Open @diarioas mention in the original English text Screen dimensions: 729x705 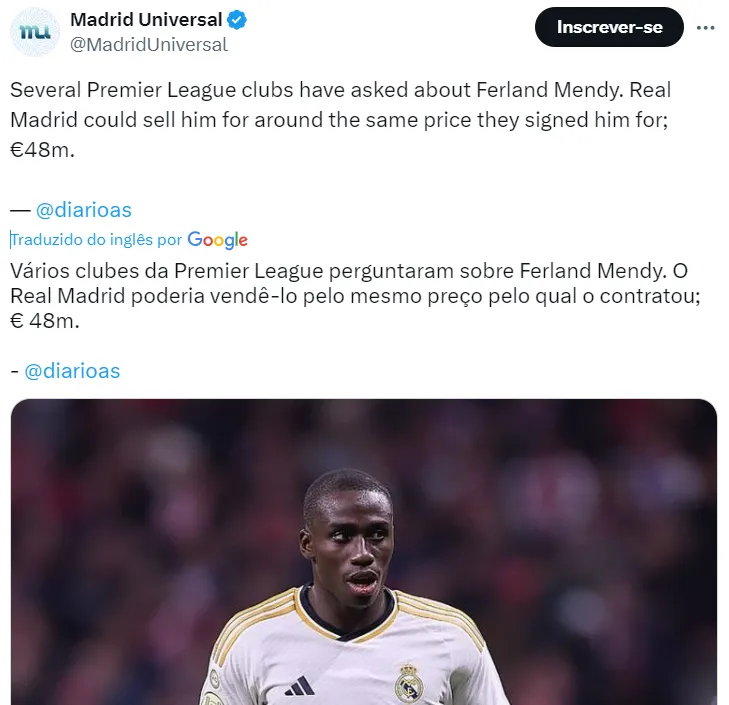pyautogui.click(x=84, y=210)
